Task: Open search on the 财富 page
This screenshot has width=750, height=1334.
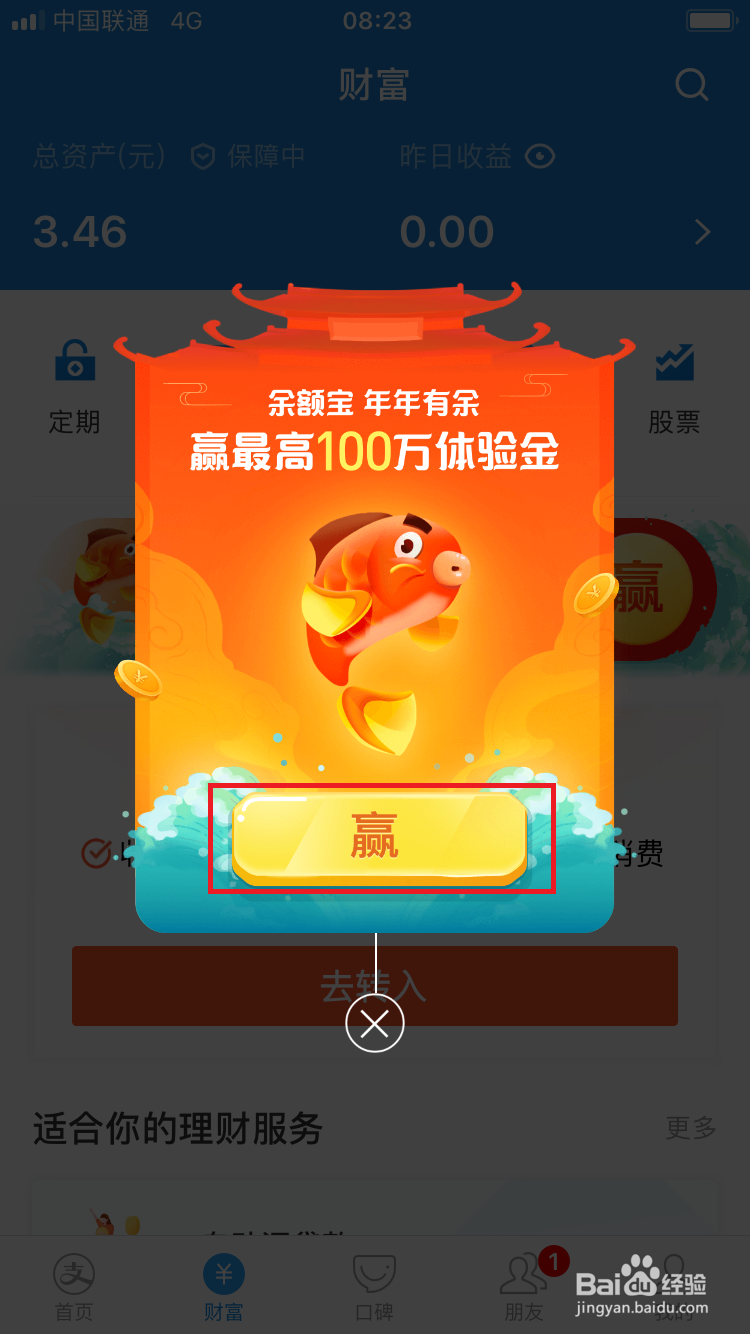Action: click(x=690, y=85)
